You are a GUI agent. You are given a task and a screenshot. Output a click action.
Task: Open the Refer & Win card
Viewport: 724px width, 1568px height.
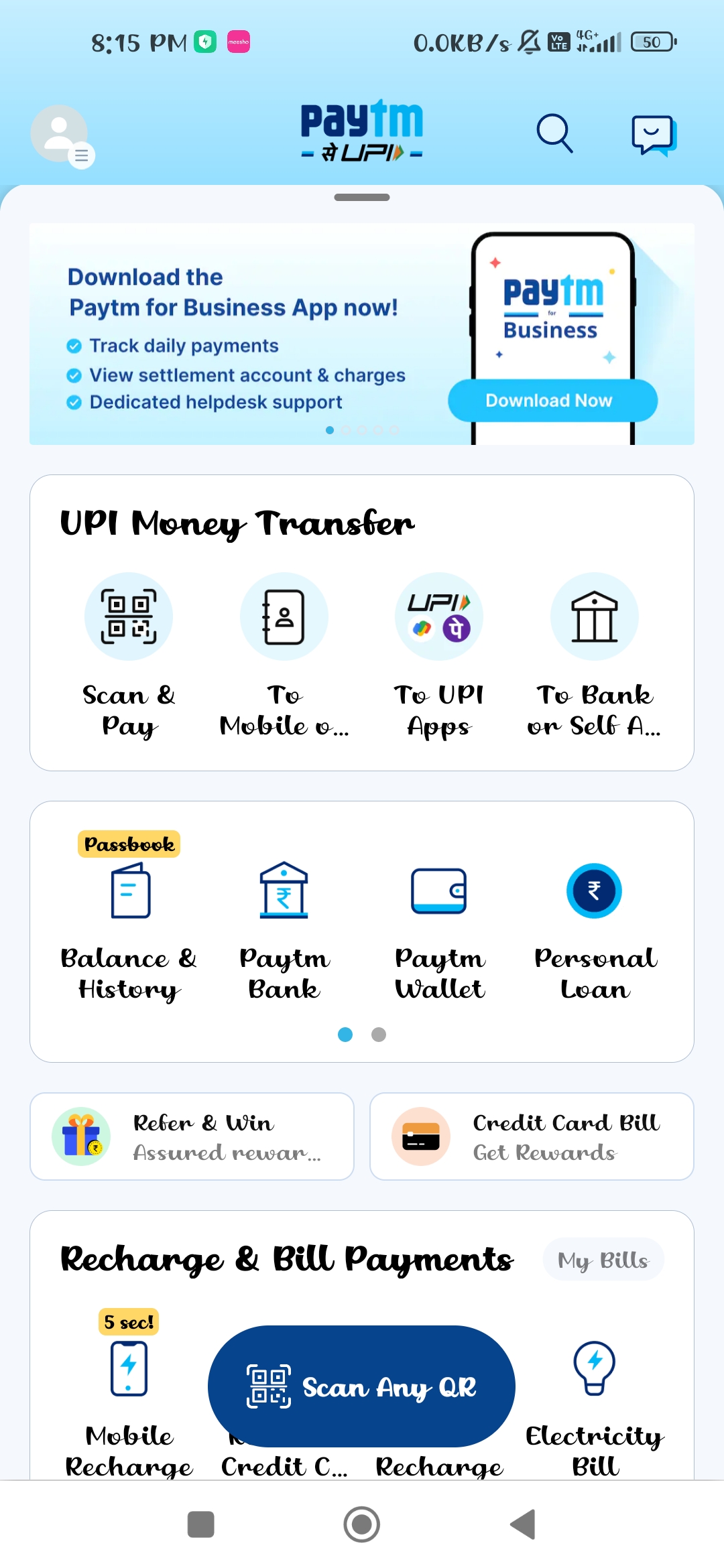point(192,1136)
